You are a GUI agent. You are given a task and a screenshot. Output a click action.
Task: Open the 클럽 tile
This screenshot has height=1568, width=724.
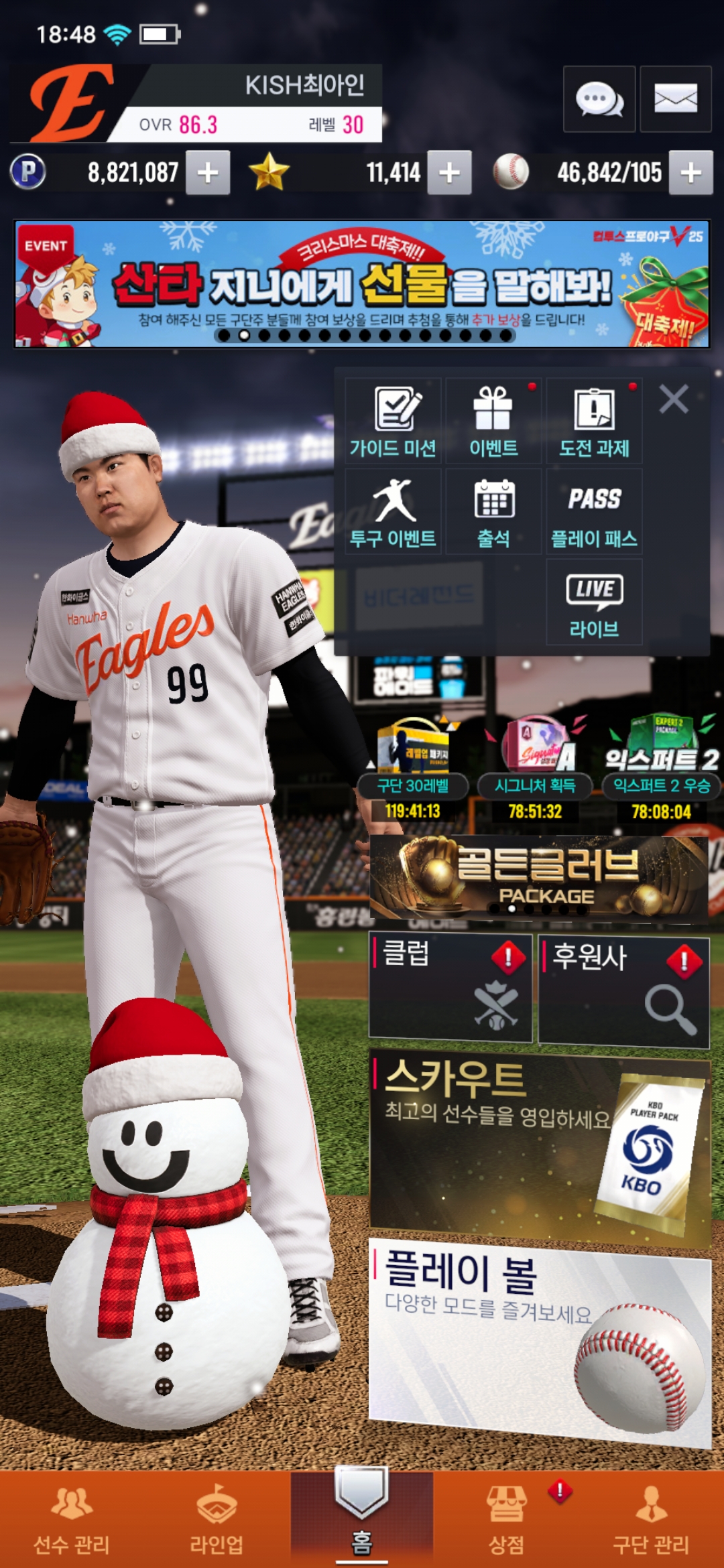coord(450,988)
